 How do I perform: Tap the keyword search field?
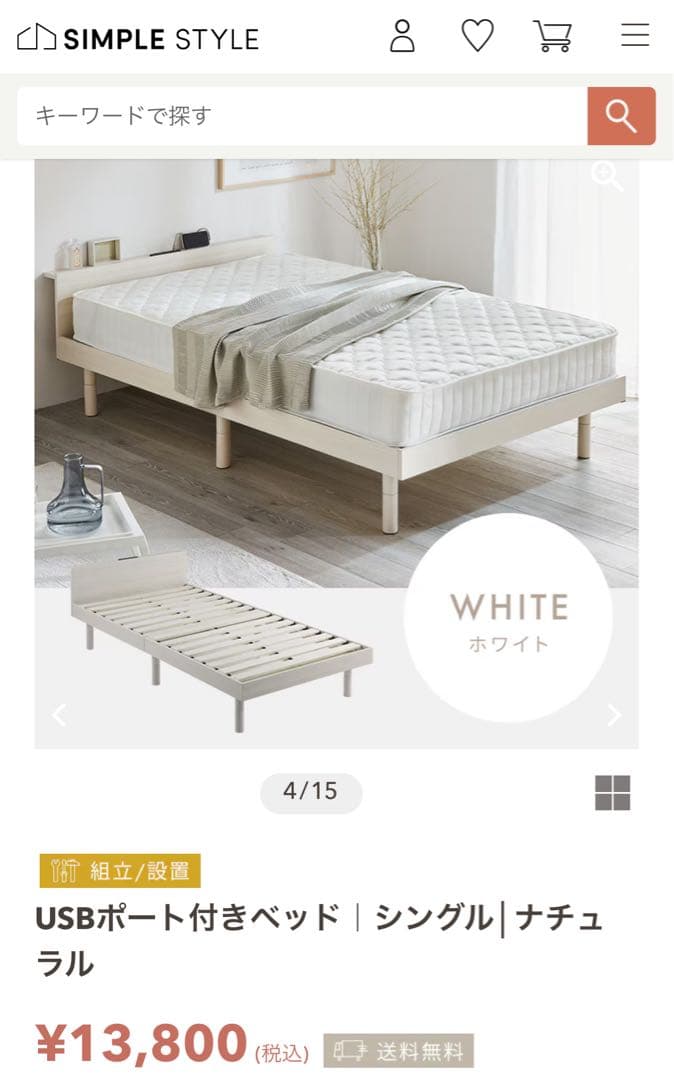pyautogui.click(x=300, y=116)
